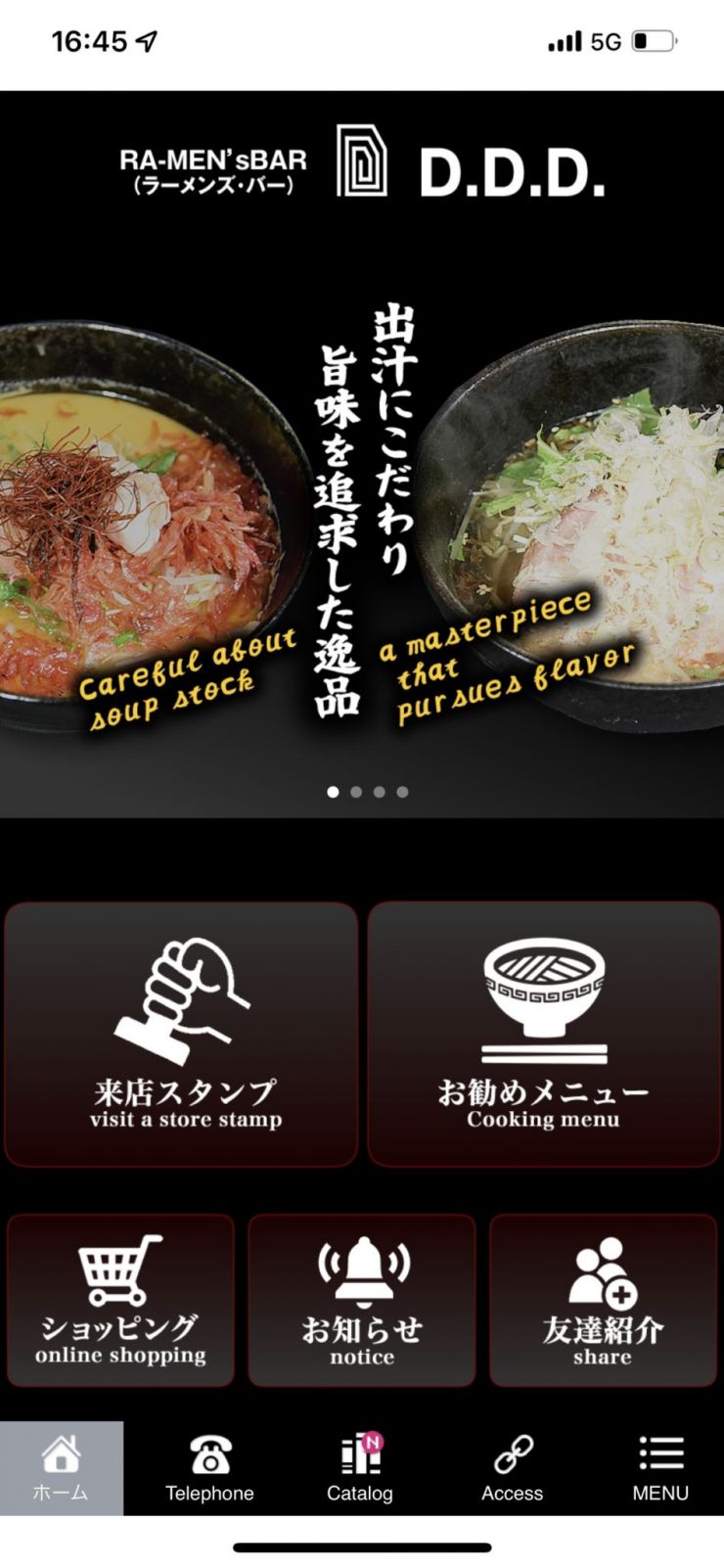Image resolution: width=724 pixels, height=1568 pixels.
Task: Select the second banner page dot
Action: [x=356, y=792]
